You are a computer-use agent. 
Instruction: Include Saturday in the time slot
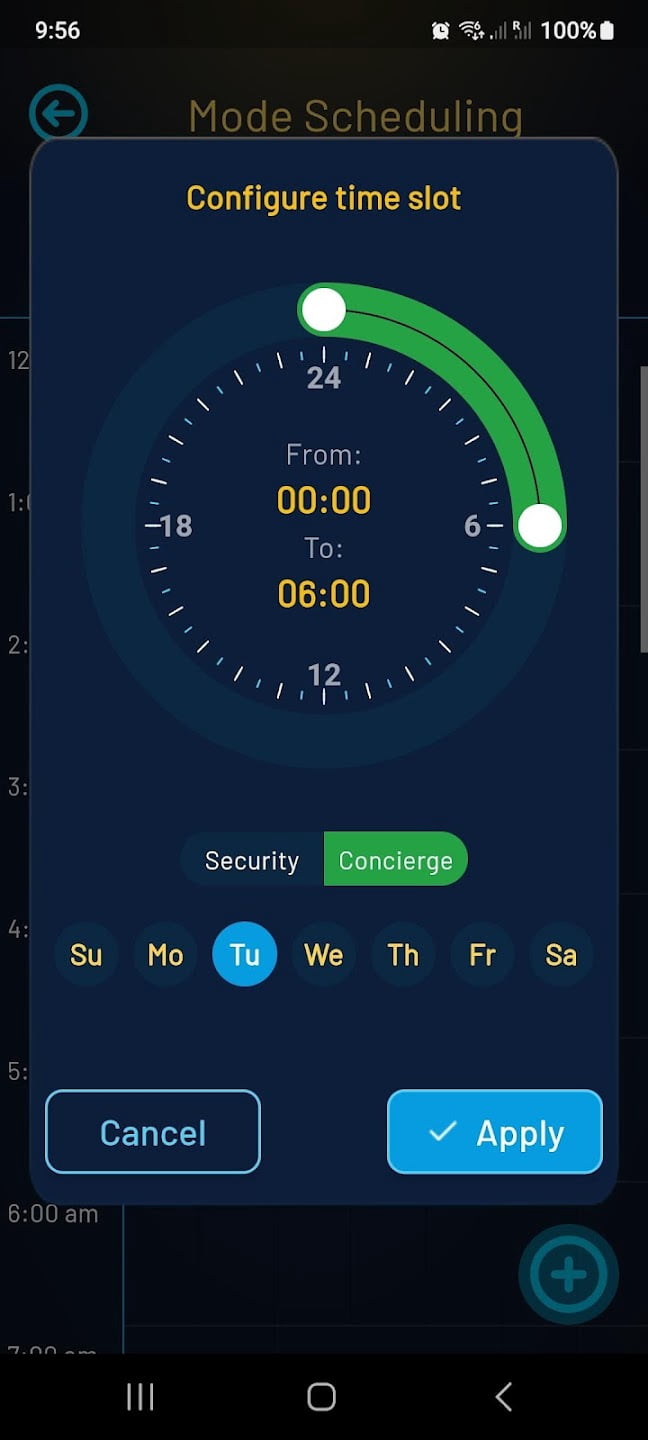pyautogui.click(x=561, y=955)
